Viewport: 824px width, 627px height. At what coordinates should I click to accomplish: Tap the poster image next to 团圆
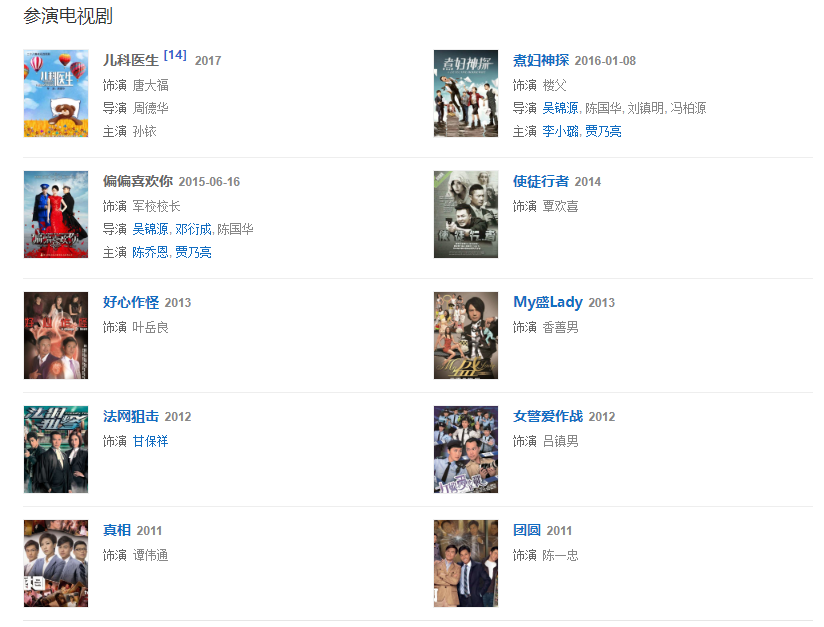[466, 563]
